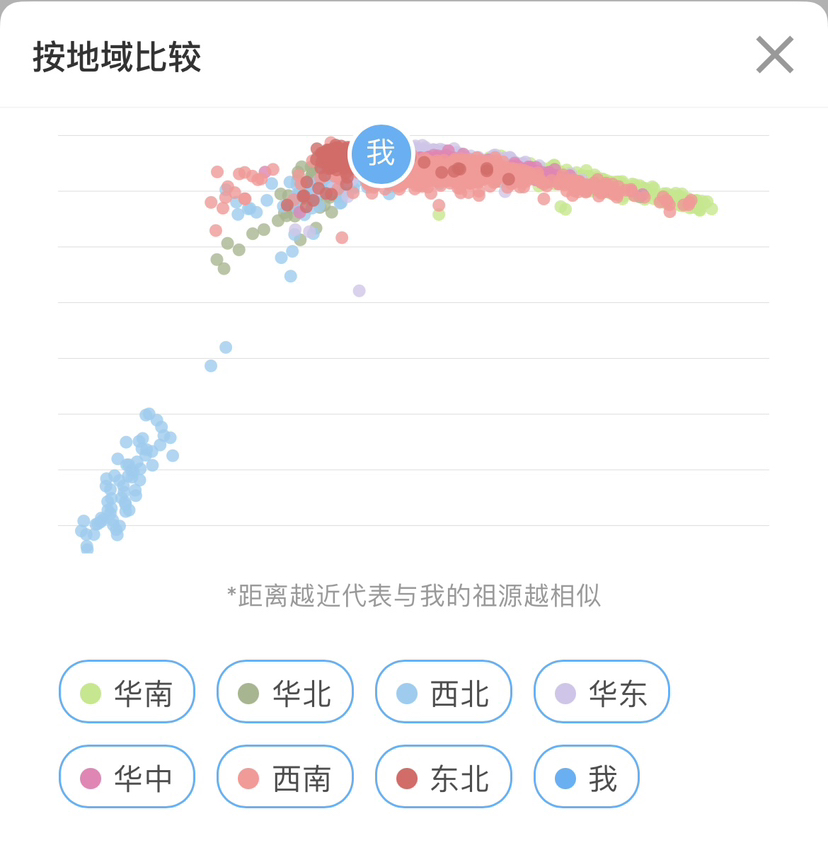Close the 按地域比较 panel

click(x=775, y=56)
